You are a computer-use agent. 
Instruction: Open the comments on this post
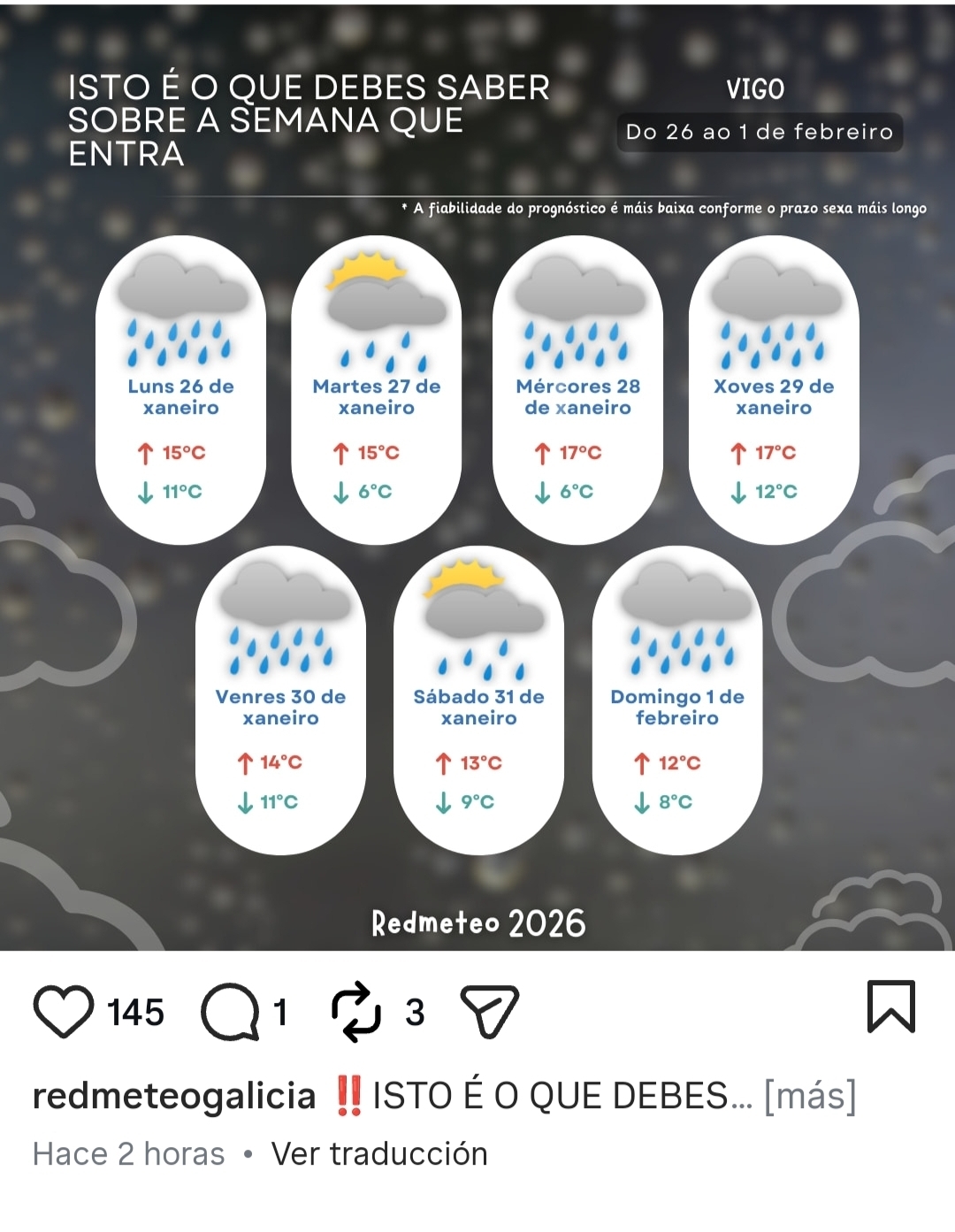pyautogui.click(x=230, y=1012)
